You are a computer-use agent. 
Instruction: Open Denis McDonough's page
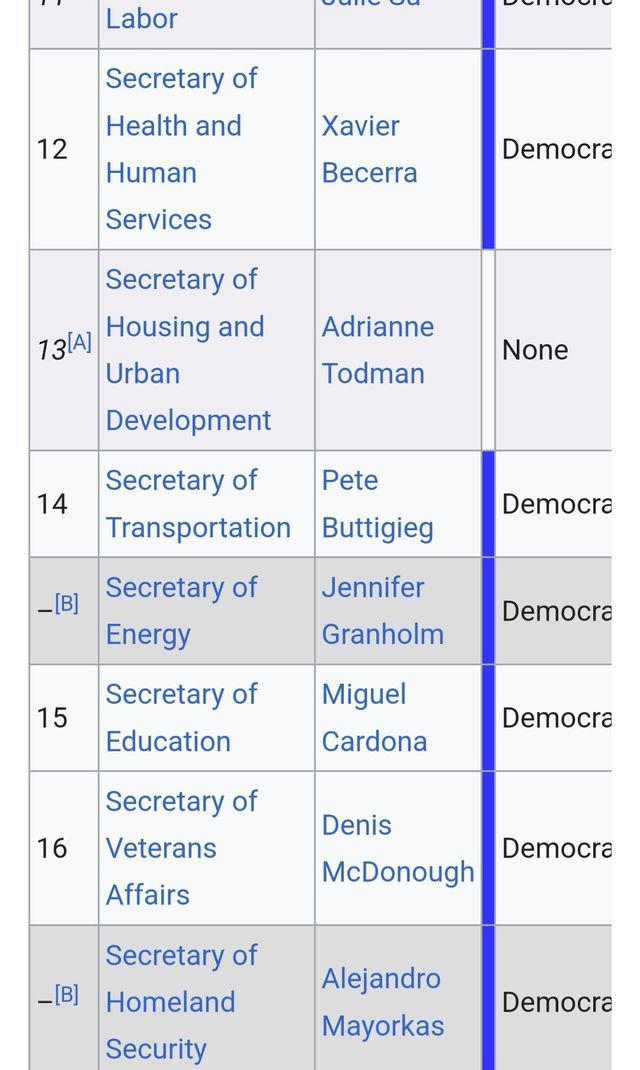(x=398, y=848)
